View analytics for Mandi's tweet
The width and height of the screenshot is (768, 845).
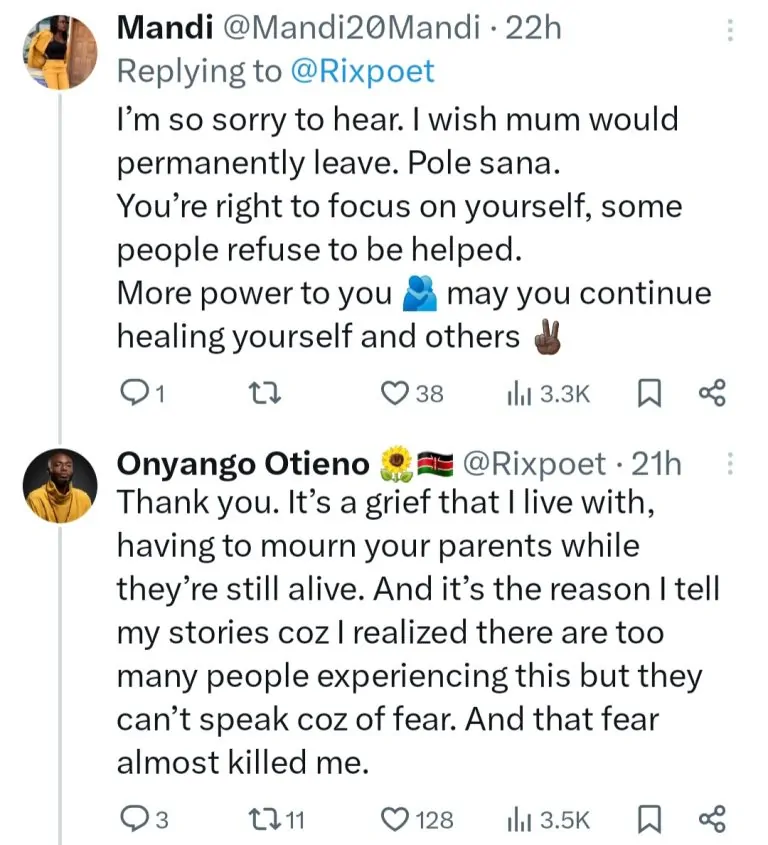point(516,394)
